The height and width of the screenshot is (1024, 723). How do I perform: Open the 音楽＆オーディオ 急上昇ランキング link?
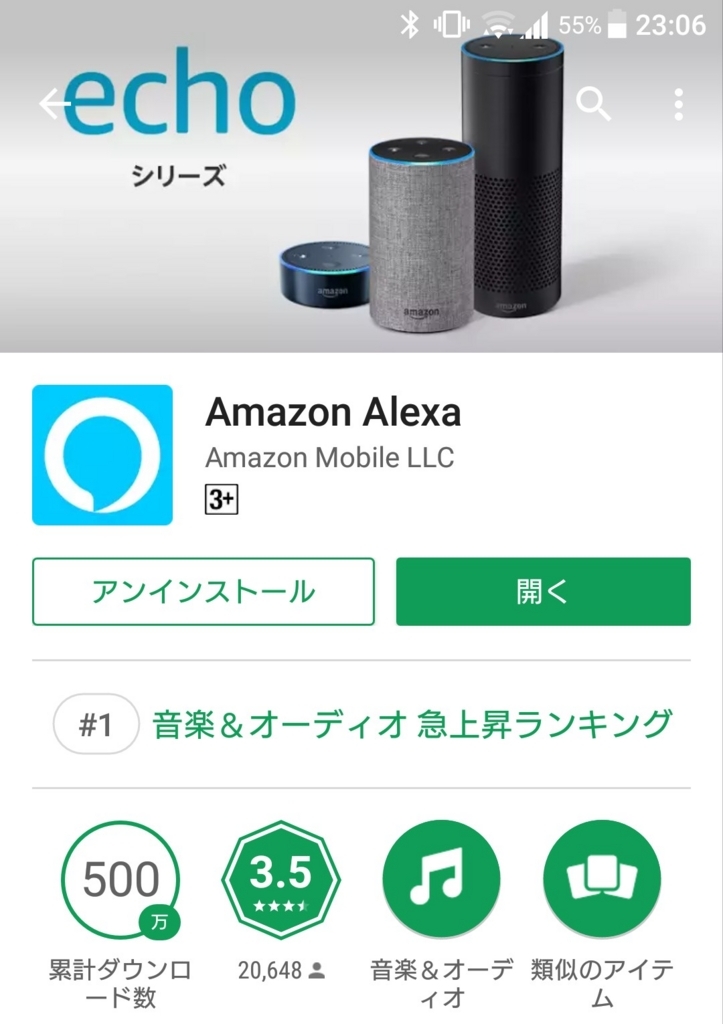pyautogui.click(x=411, y=724)
